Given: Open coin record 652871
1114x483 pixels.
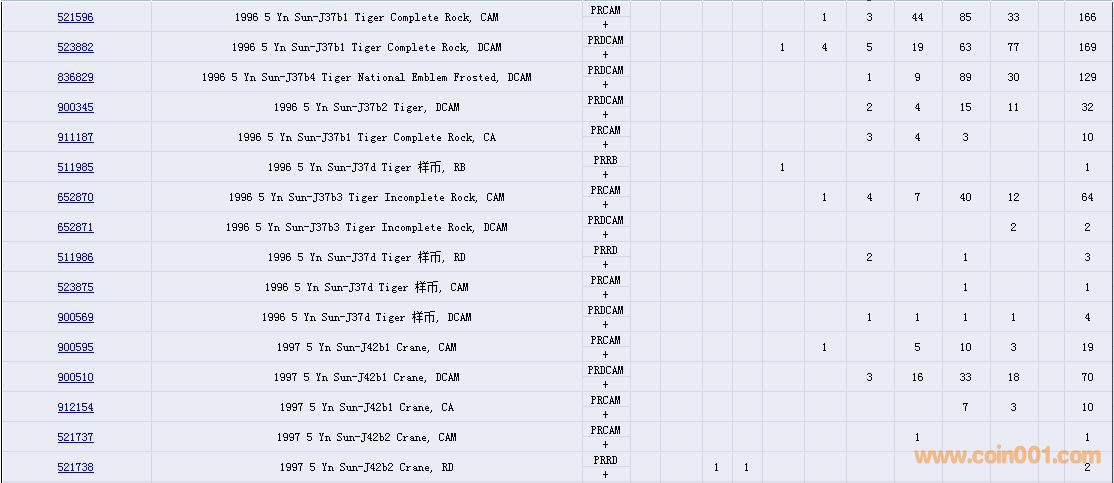Looking at the screenshot, I should 75,227.
